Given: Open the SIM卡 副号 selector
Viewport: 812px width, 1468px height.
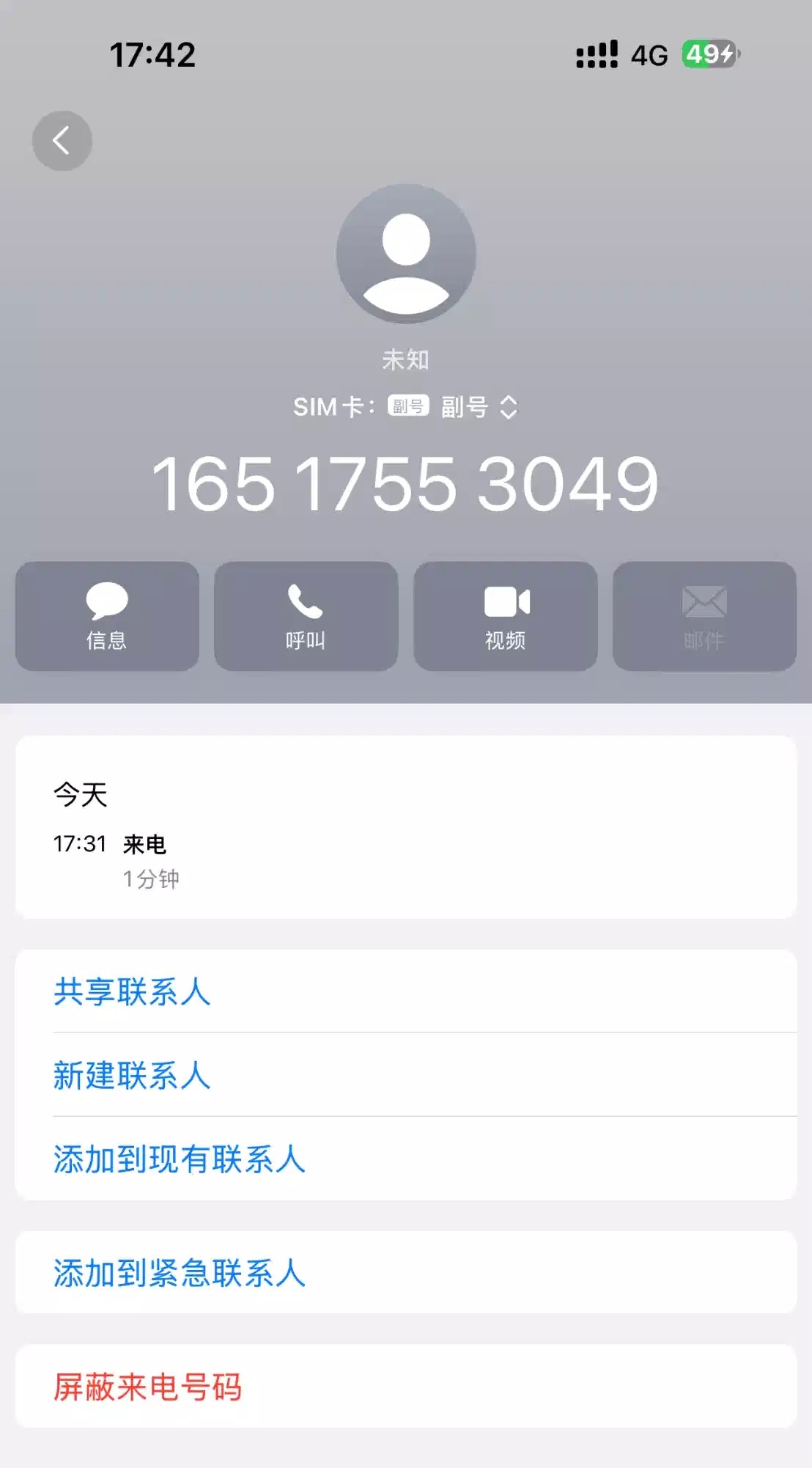Looking at the screenshot, I should [x=478, y=407].
